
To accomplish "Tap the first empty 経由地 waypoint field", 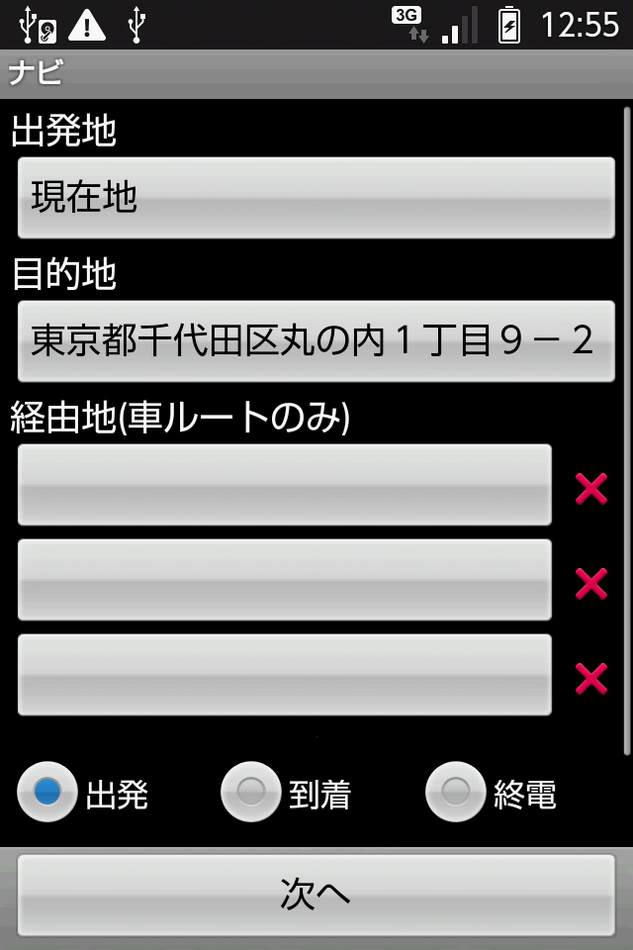I will [284, 485].
